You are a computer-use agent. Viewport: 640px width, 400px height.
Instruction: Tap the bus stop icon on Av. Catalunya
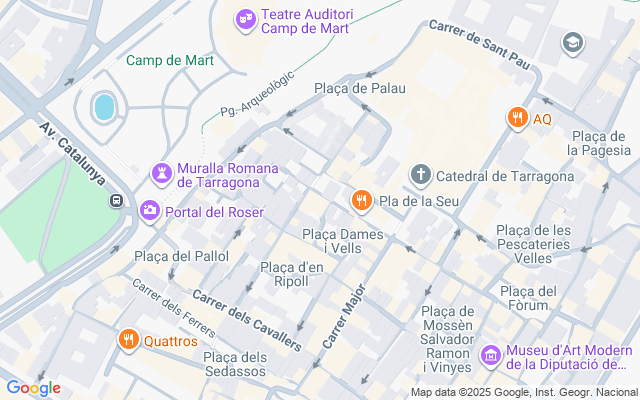pos(117,201)
